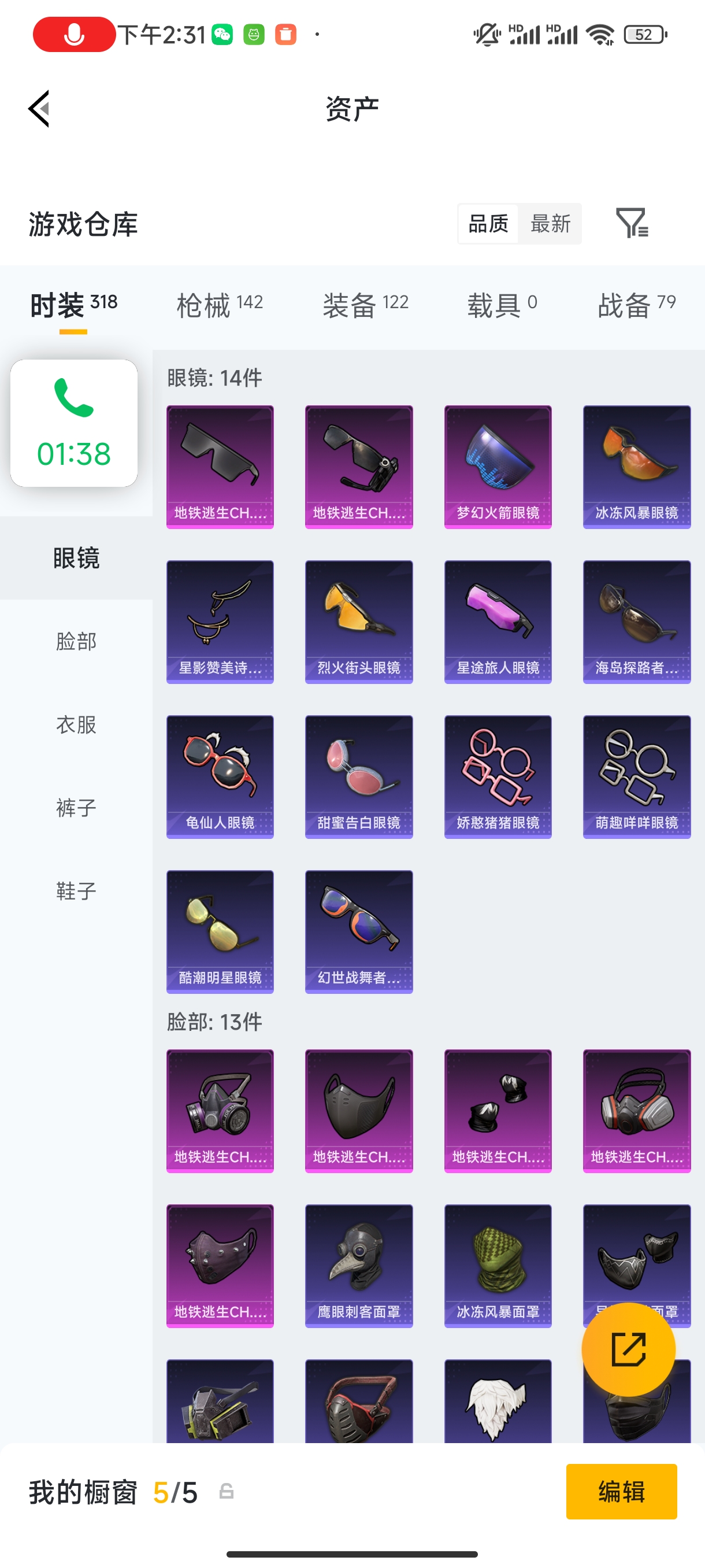Click the back arrow to leave 资产

(x=38, y=108)
